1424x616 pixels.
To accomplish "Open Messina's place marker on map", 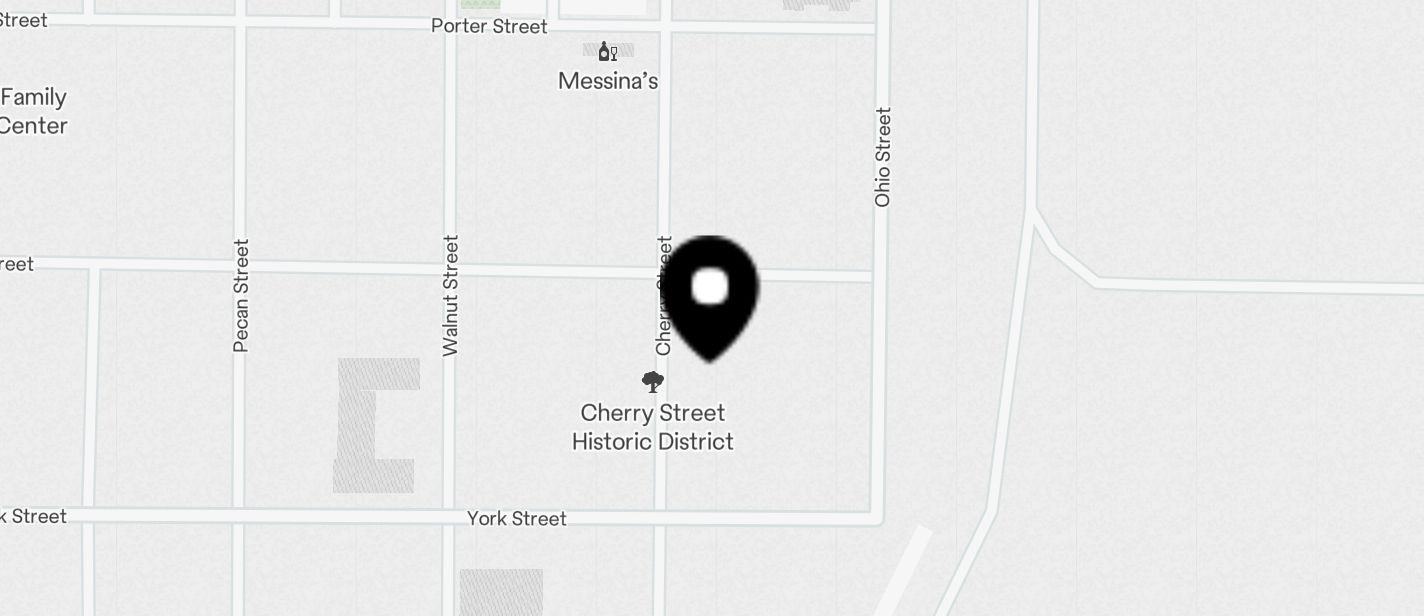I will [x=607, y=52].
